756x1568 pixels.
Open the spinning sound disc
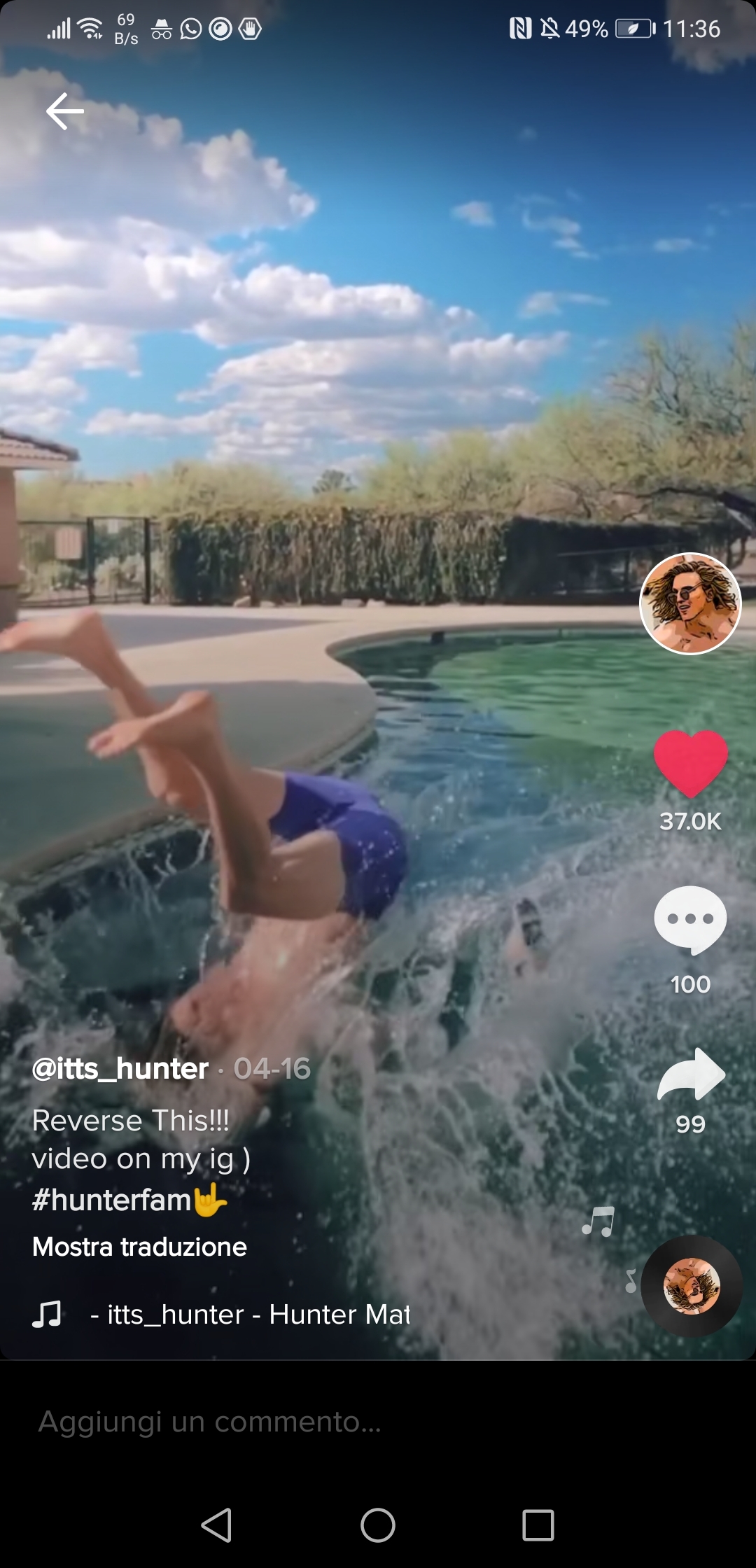click(x=692, y=1287)
